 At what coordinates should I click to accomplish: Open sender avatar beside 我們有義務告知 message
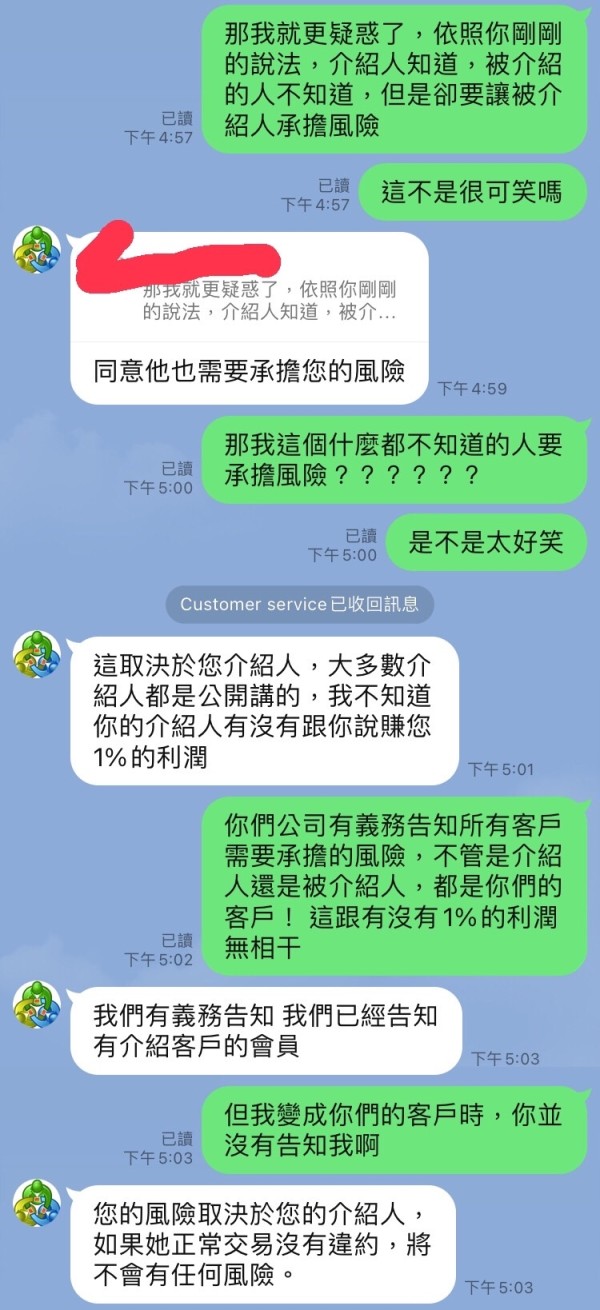pos(37,1005)
